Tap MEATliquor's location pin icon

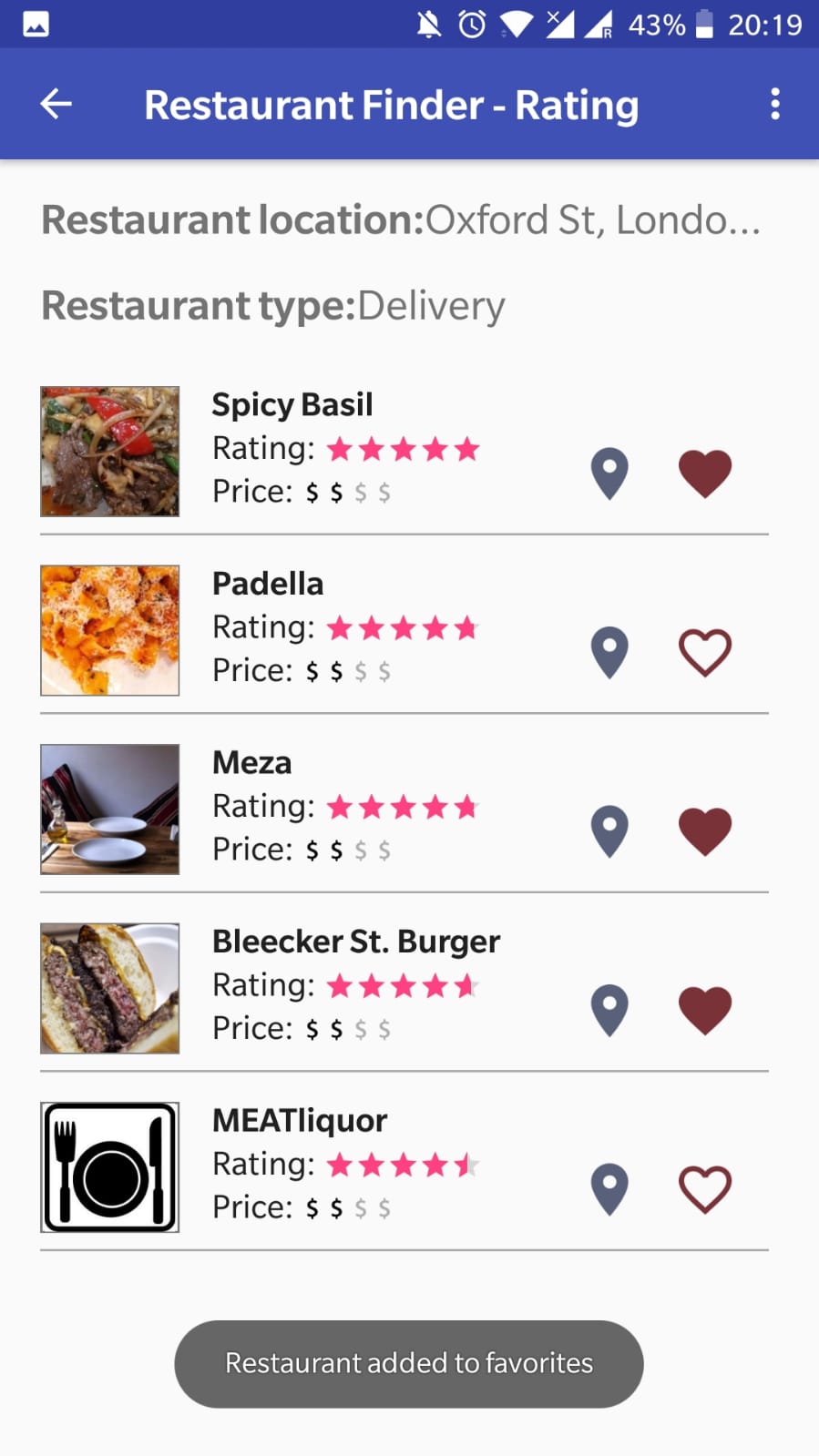609,1189
